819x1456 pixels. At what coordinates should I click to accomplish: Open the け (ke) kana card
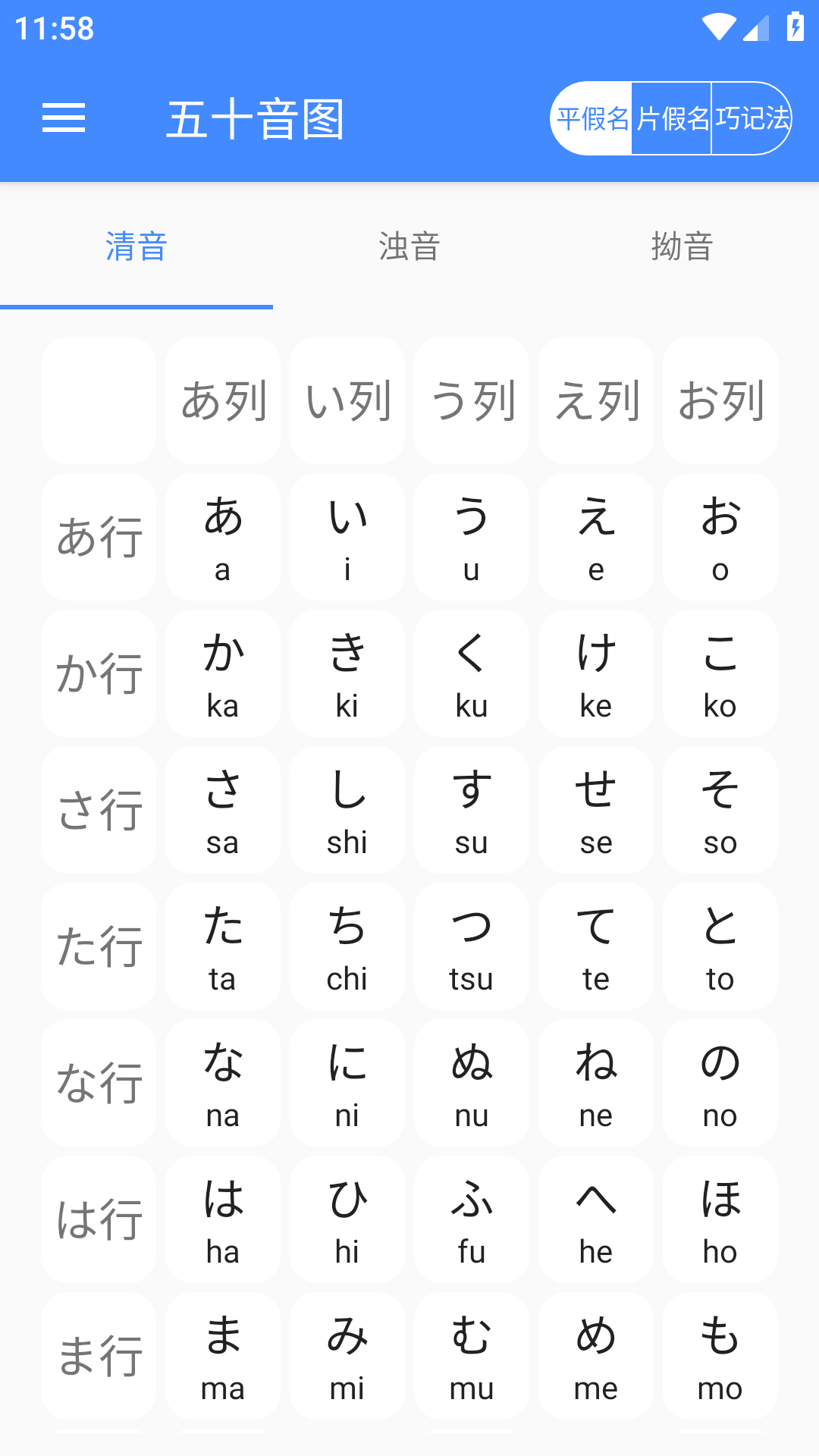[595, 673]
